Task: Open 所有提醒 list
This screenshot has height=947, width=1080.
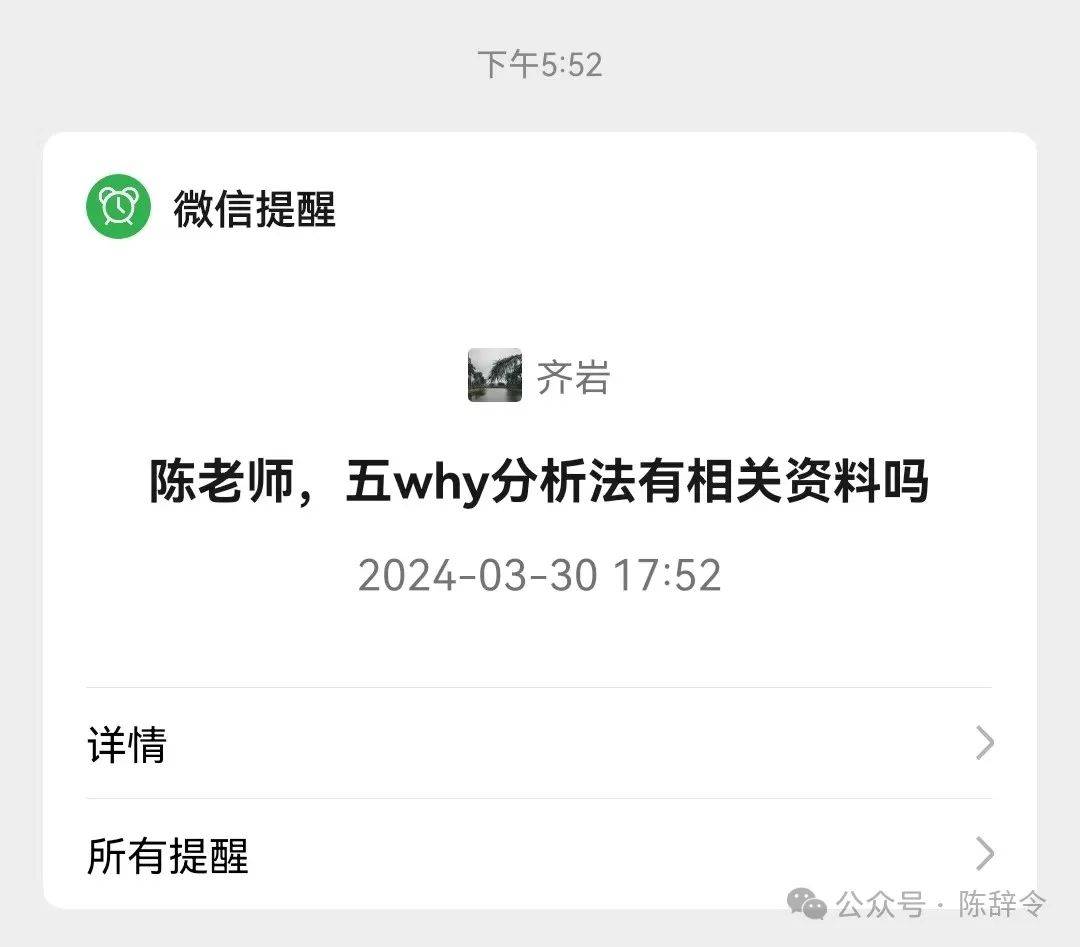Action: (539, 855)
